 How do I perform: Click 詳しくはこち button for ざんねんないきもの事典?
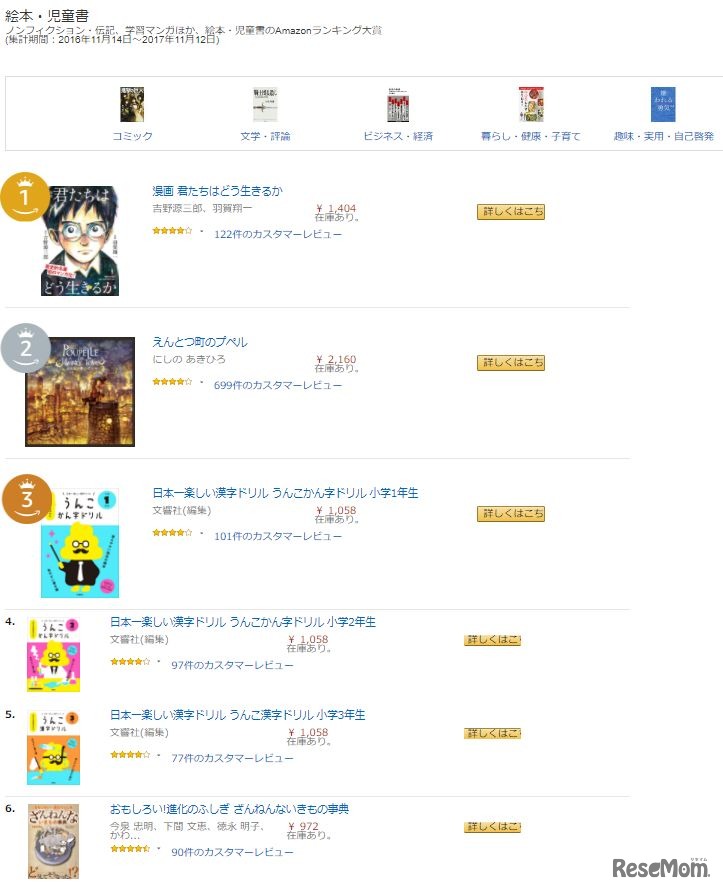(x=493, y=827)
